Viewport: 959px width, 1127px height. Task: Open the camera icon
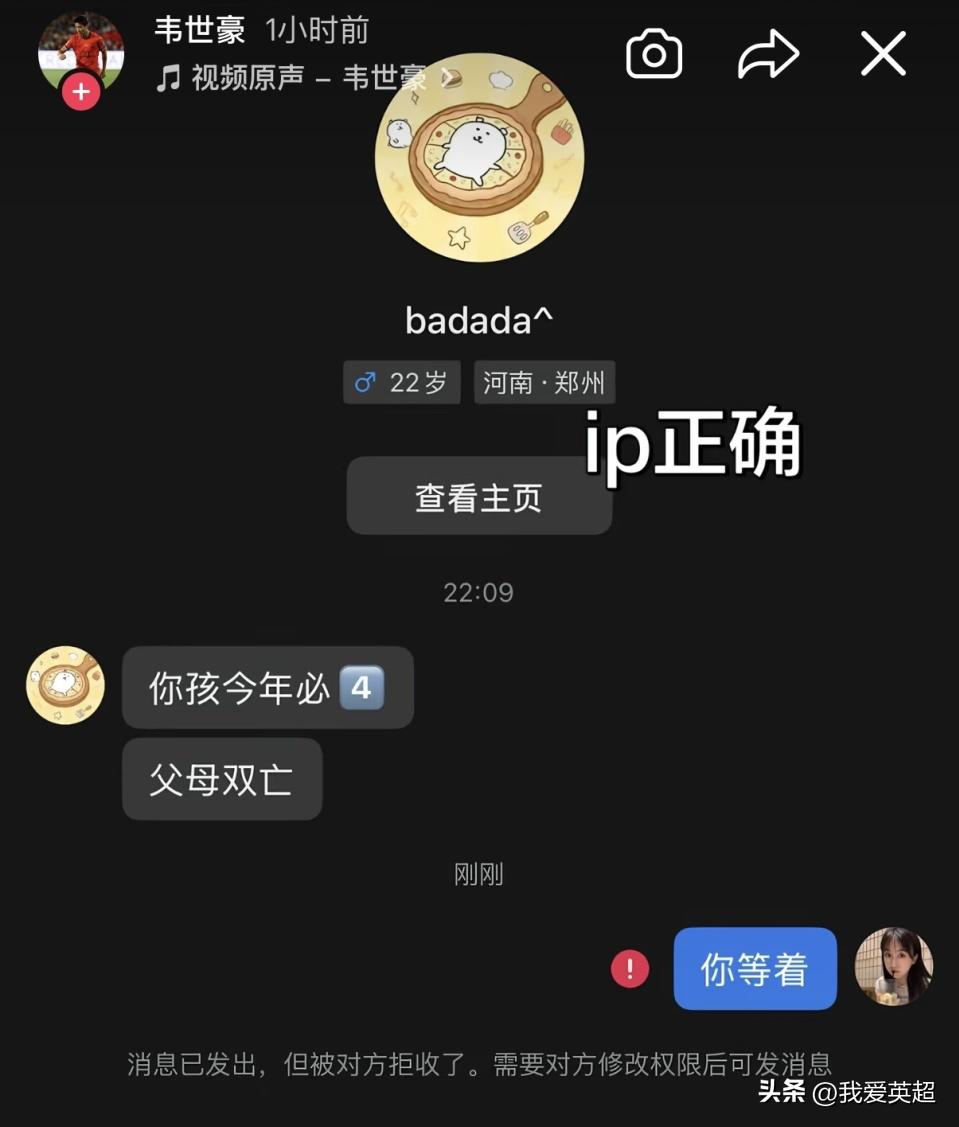coord(653,54)
